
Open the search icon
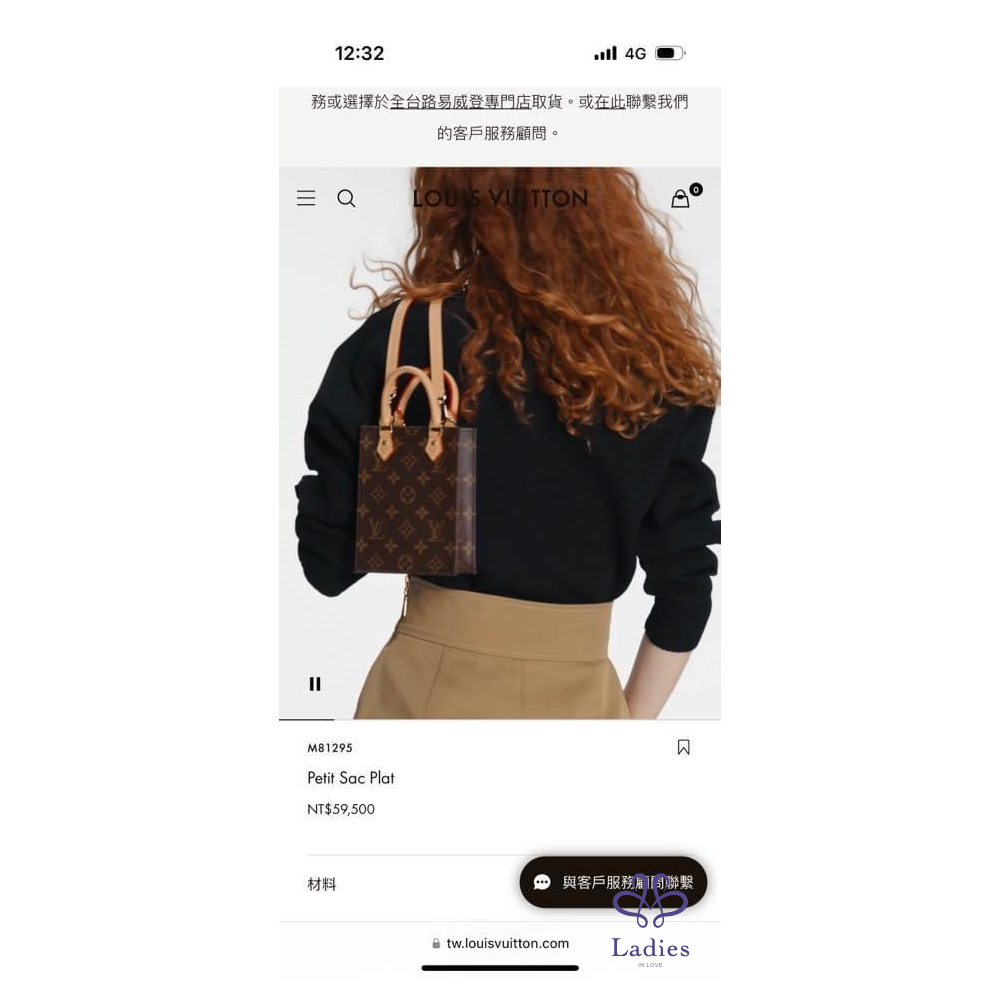[346, 198]
